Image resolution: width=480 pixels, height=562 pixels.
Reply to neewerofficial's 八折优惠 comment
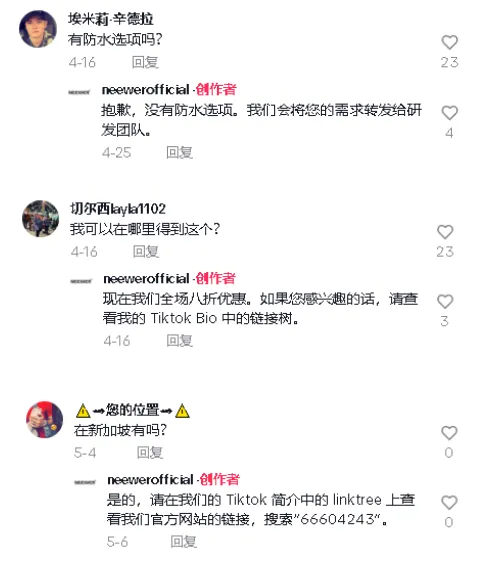click(x=179, y=340)
